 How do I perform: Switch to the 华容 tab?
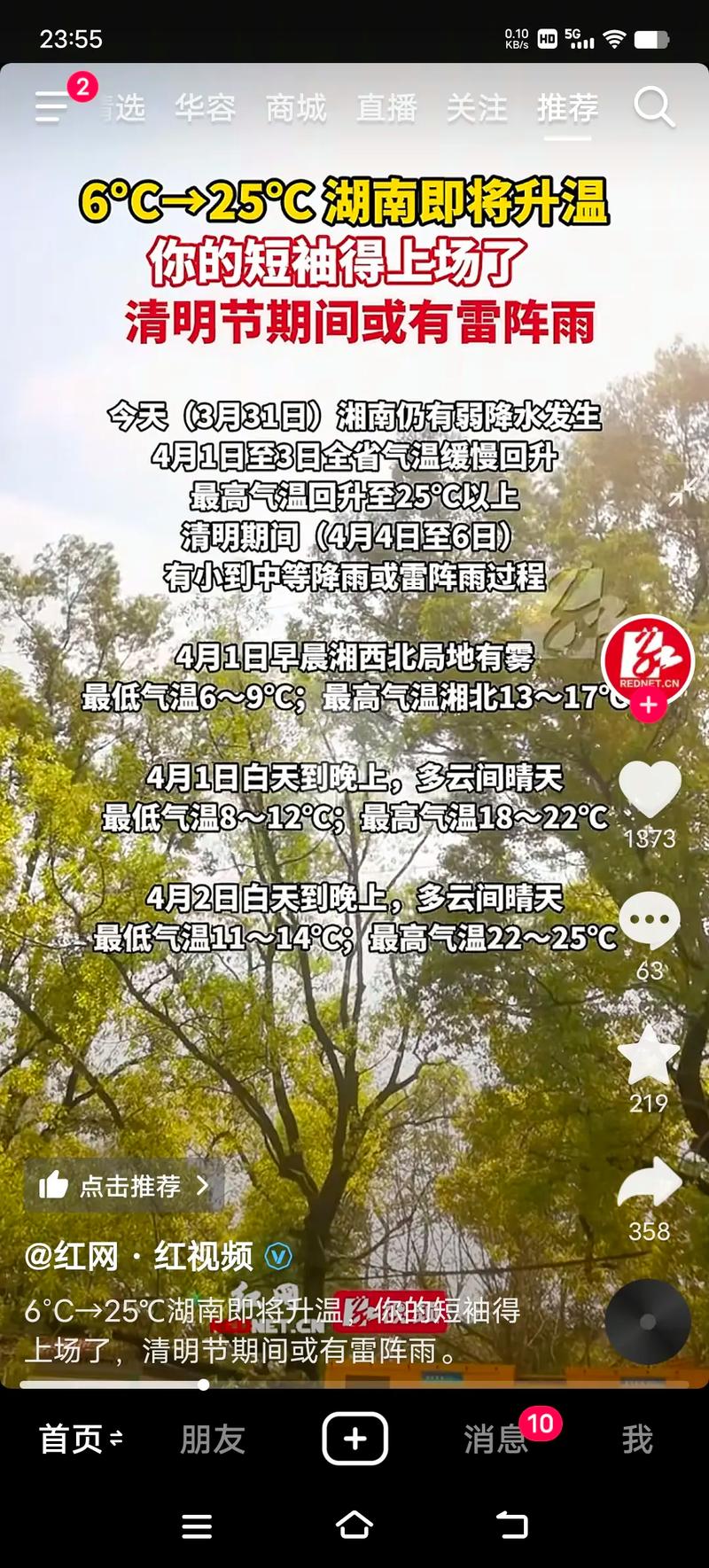pyautogui.click(x=205, y=108)
